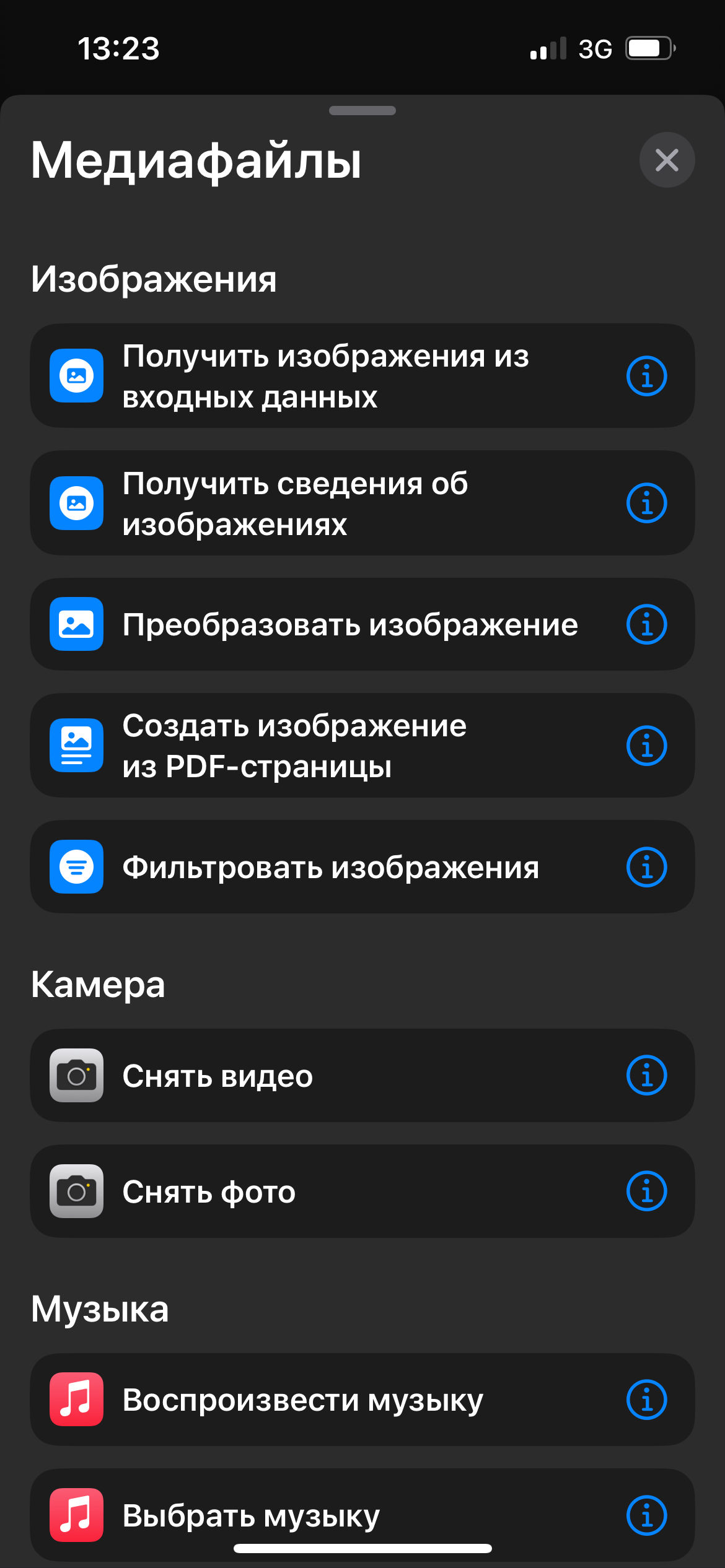
Task: Open info for Выбрать музыку action
Action: 647,1517
